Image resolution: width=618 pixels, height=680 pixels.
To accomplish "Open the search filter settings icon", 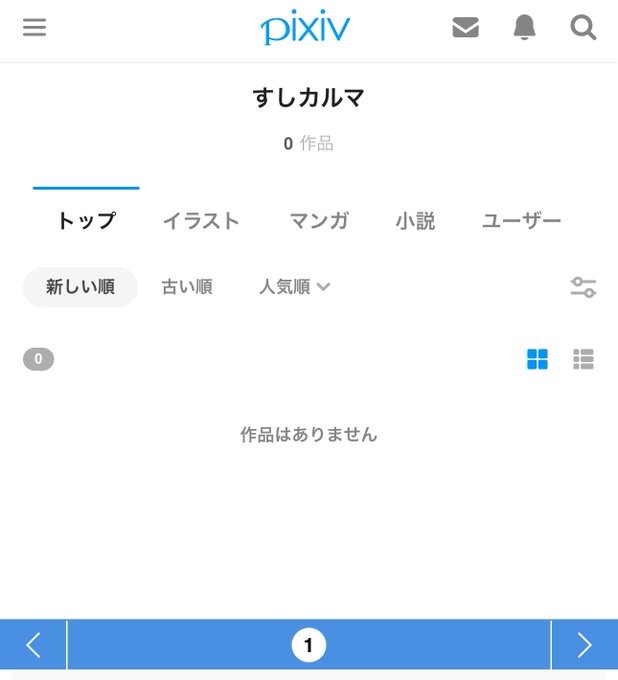I will coord(583,287).
